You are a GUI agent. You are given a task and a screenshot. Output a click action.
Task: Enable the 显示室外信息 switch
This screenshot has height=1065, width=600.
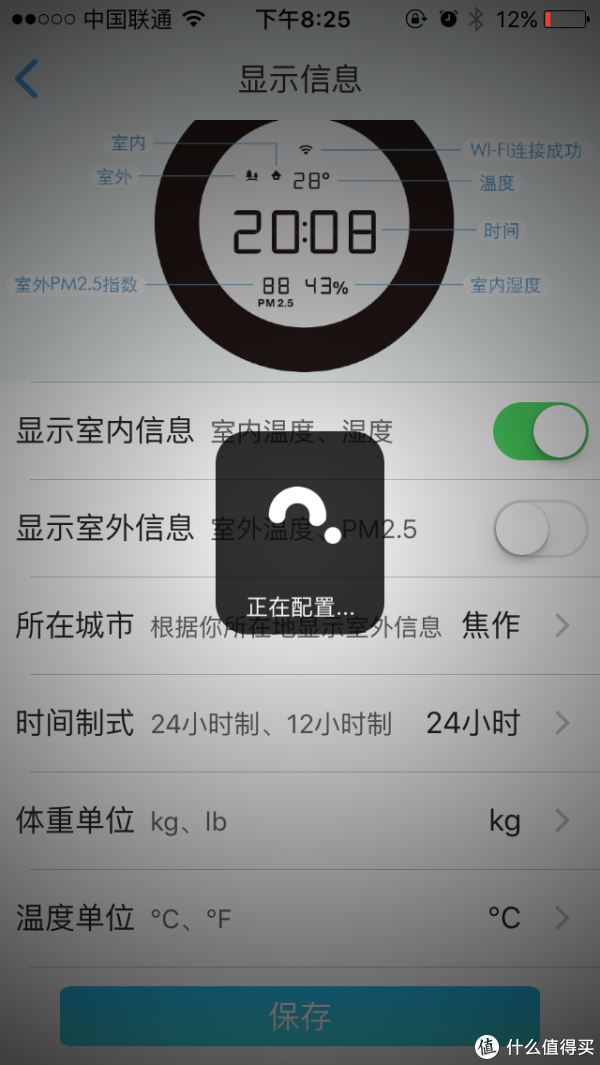click(x=540, y=528)
